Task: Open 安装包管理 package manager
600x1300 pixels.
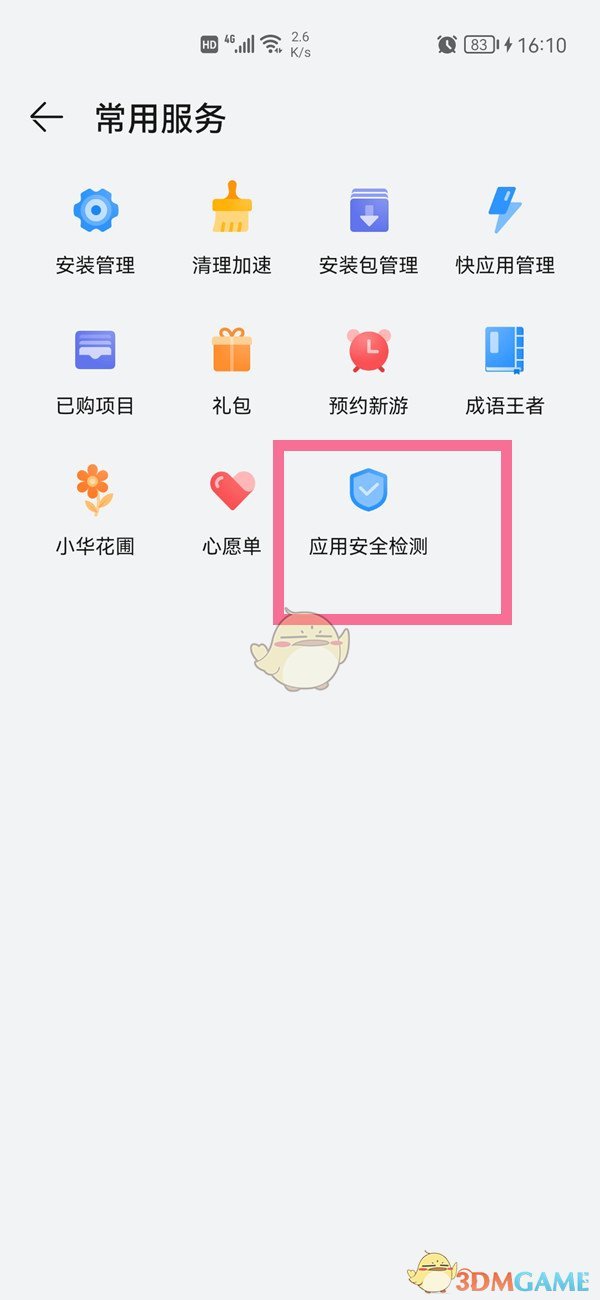Action: pyautogui.click(x=368, y=228)
